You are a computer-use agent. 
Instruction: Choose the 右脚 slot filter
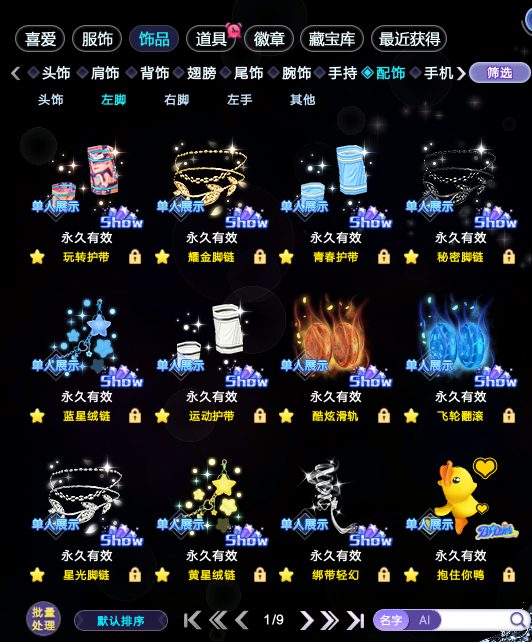177,99
